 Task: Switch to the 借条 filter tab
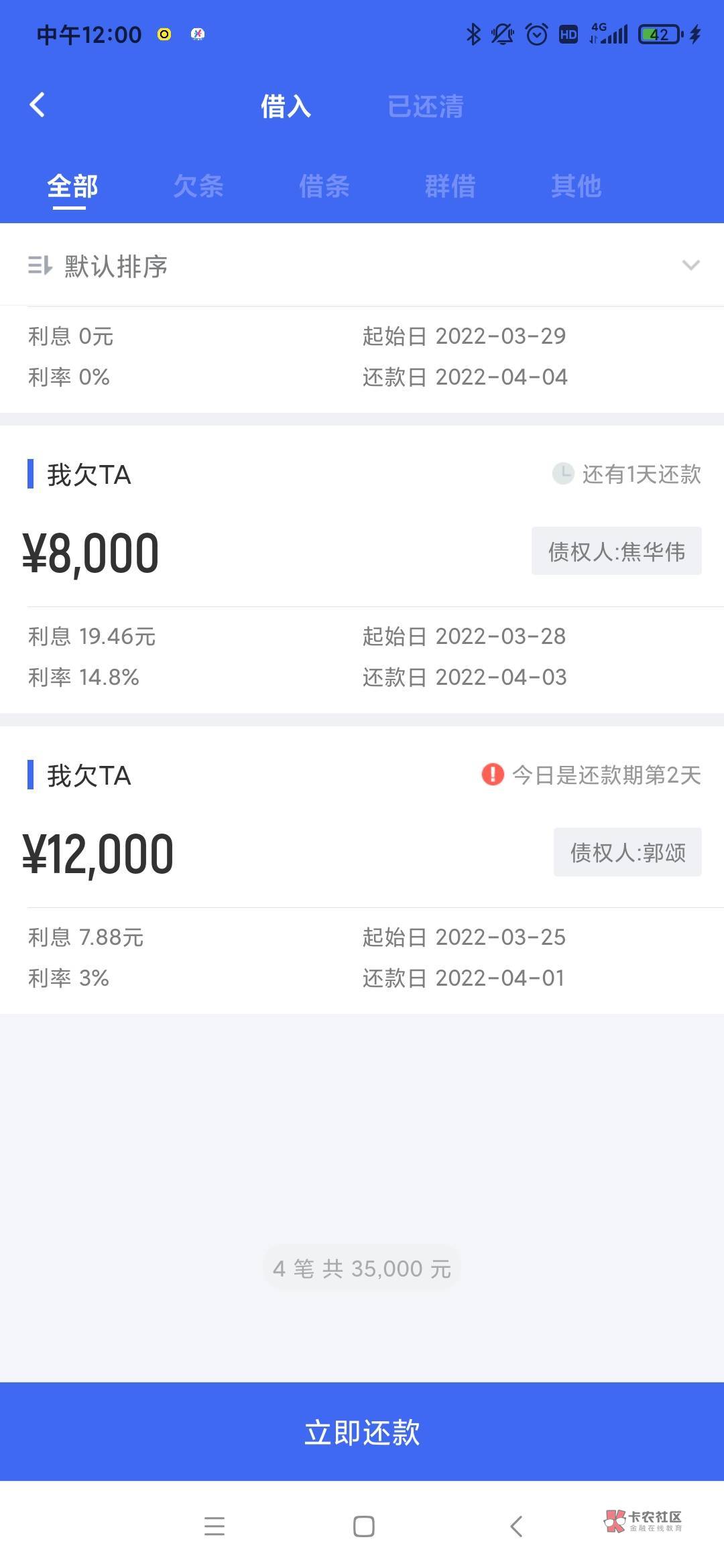click(324, 186)
